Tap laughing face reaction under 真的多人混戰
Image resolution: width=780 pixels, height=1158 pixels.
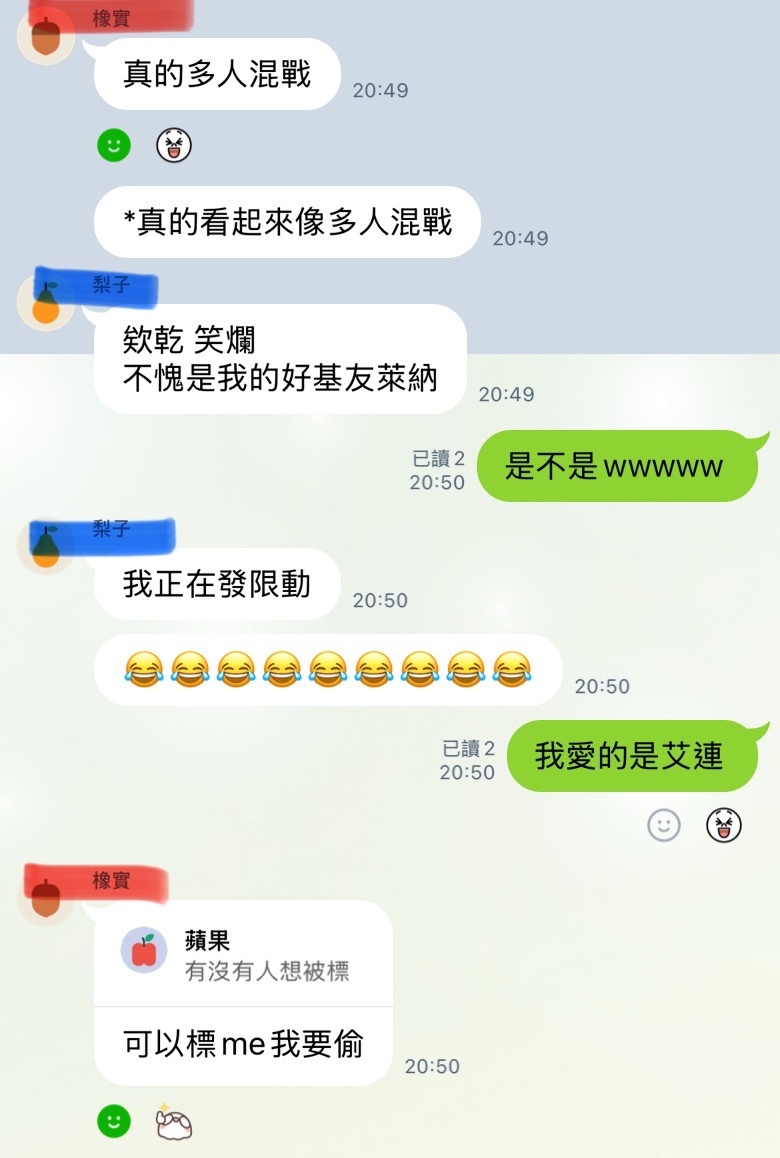173,147
